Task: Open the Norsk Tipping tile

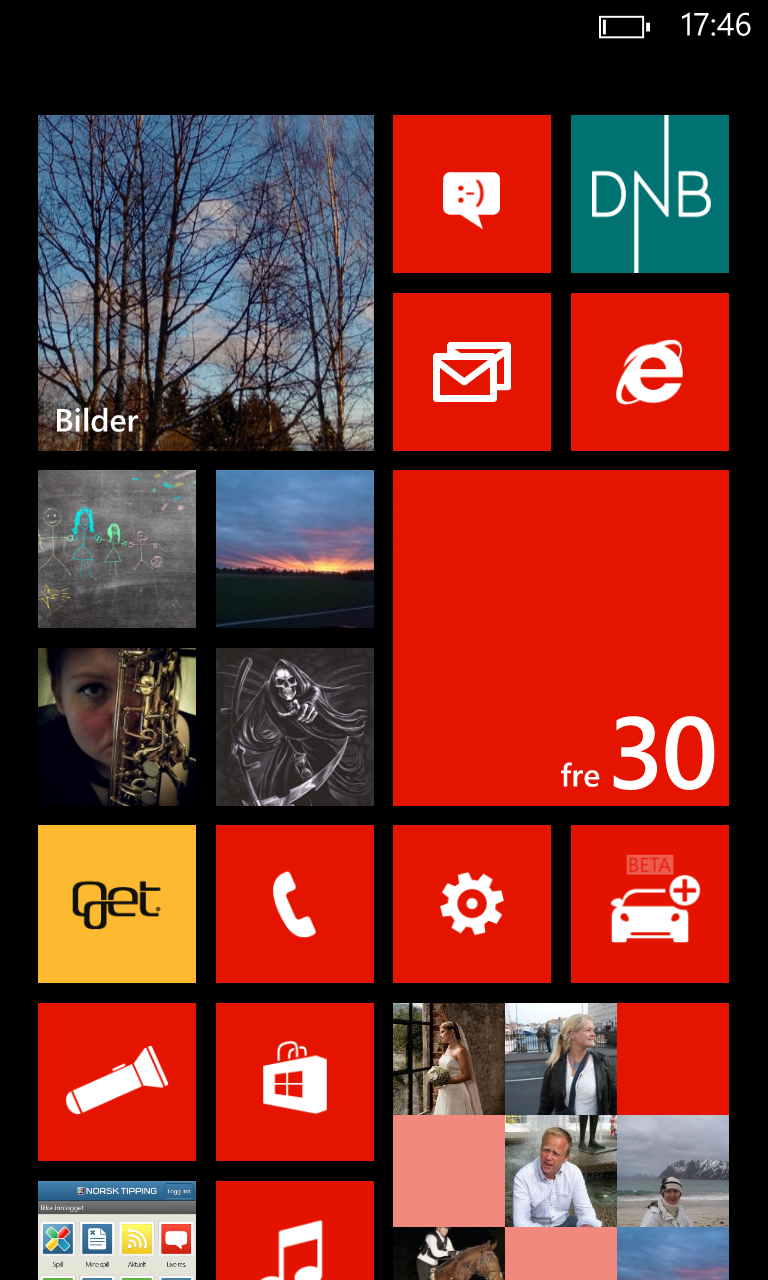Action: pyautogui.click(x=117, y=1230)
